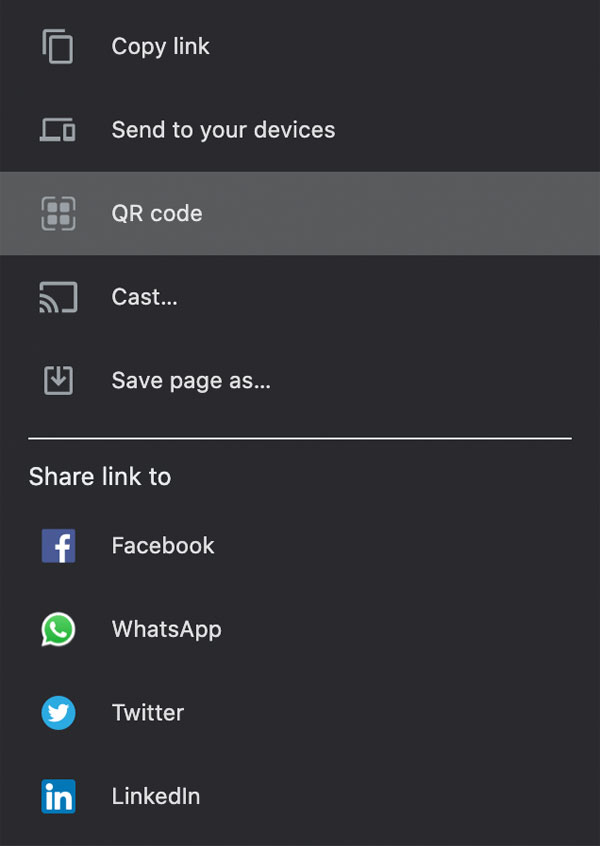Share the link via WhatsApp

tap(166, 629)
